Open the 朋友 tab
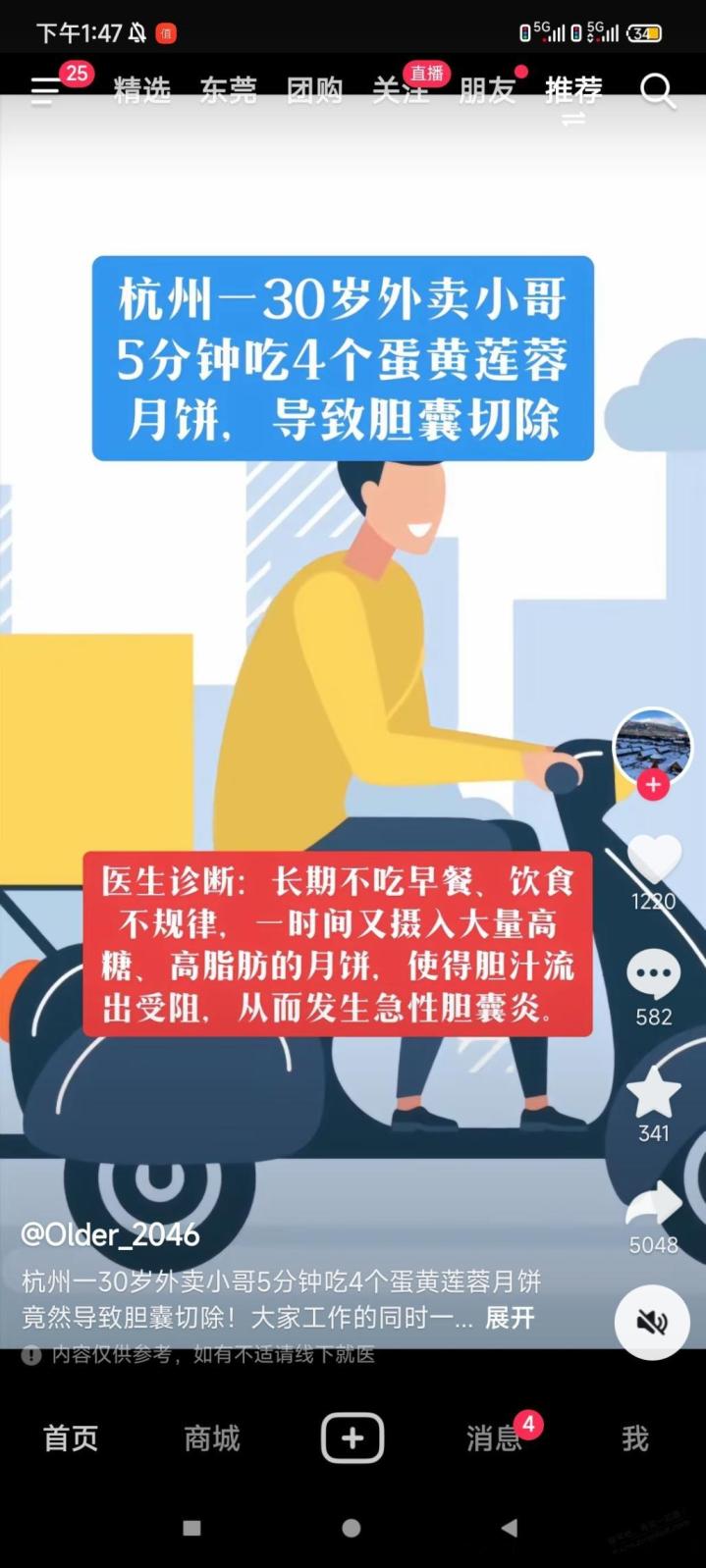 pos(487,90)
